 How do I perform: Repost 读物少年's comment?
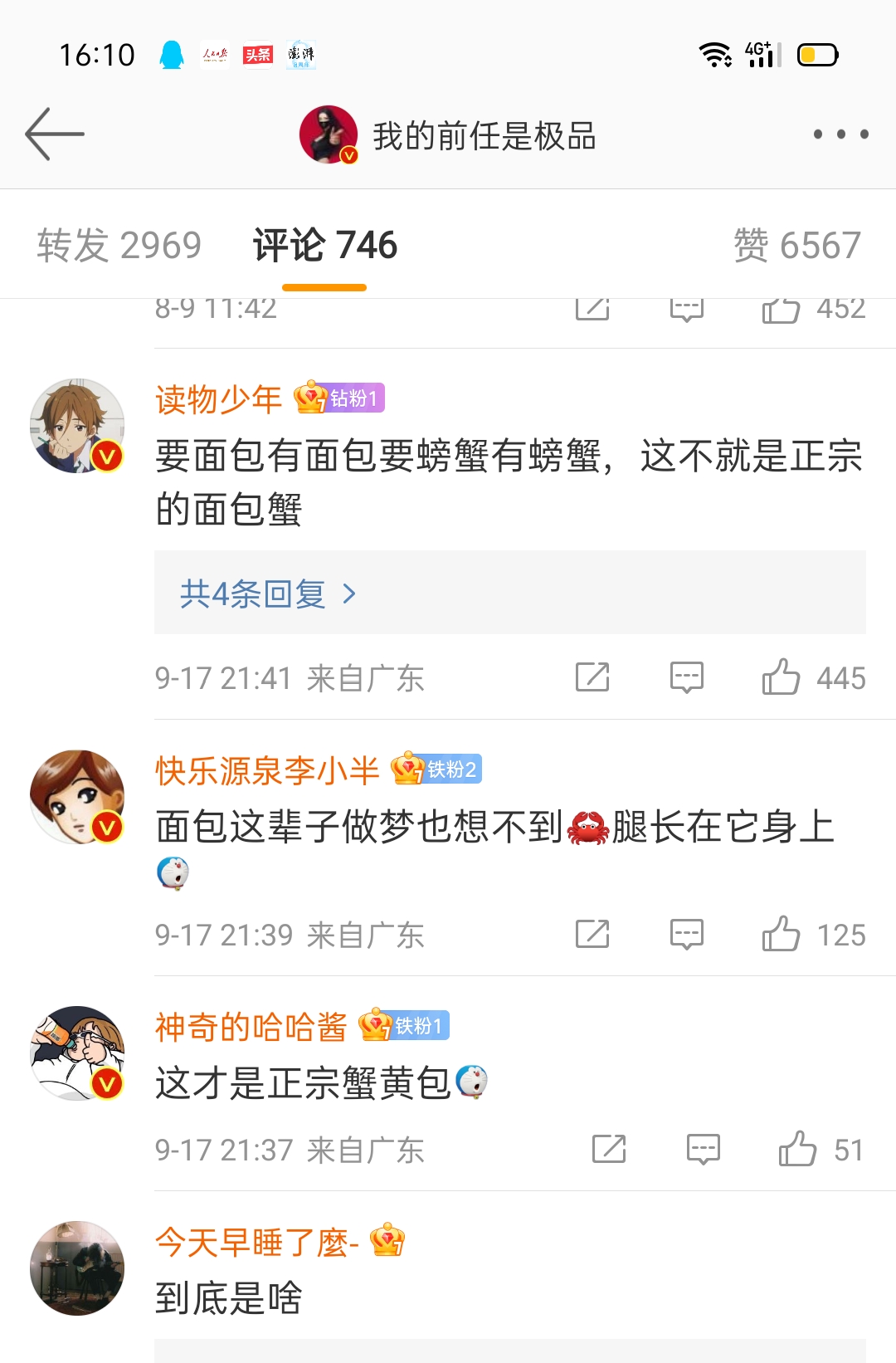point(592,677)
